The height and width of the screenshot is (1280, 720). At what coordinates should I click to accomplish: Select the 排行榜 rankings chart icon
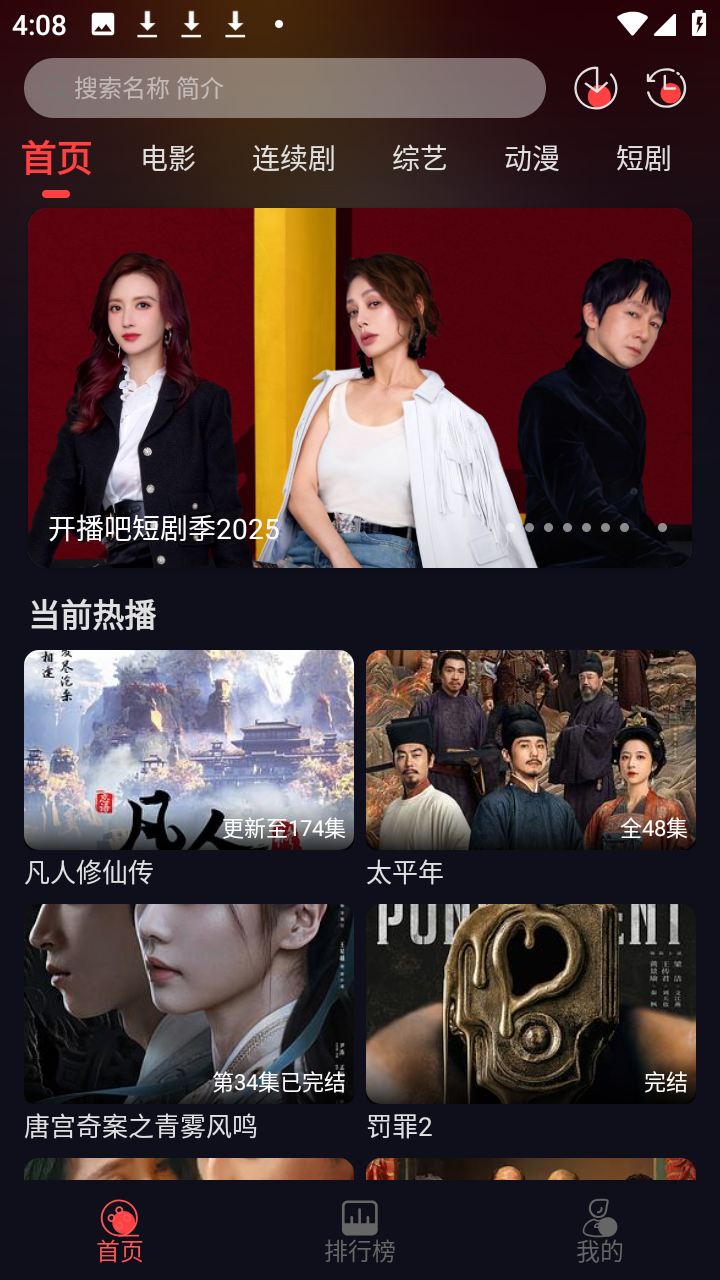click(x=359, y=1218)
